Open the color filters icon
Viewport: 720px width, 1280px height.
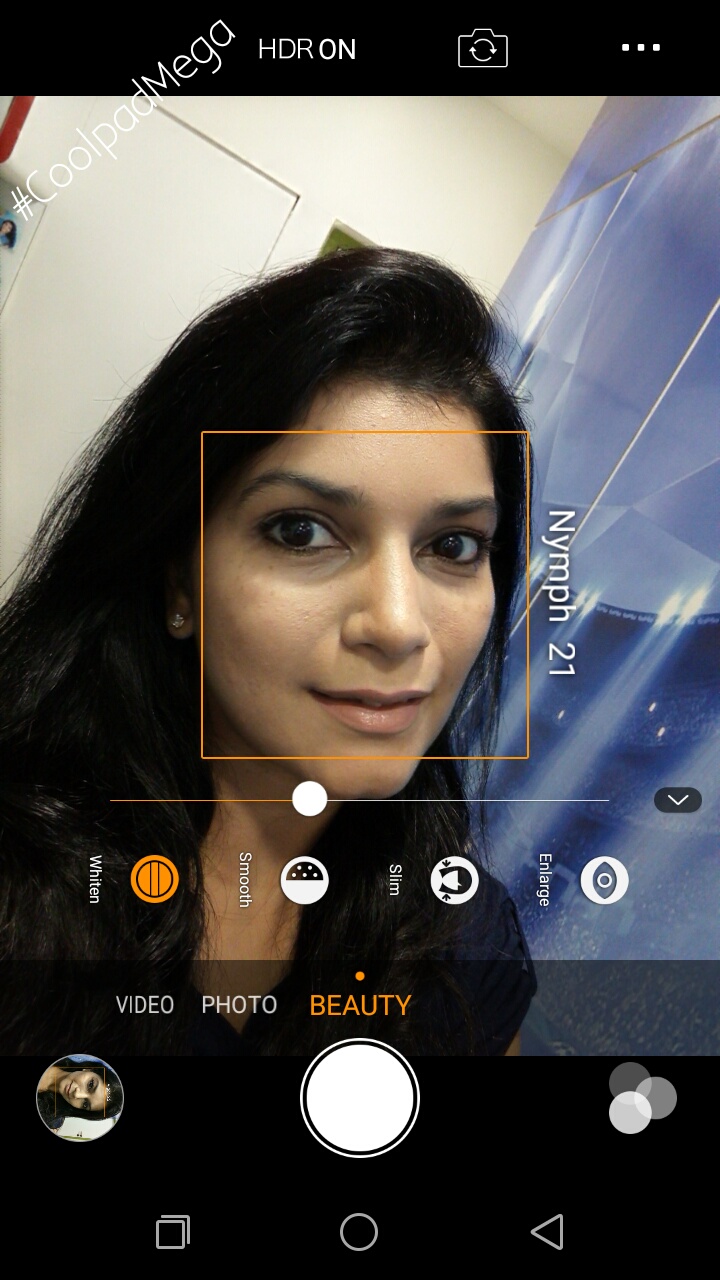642,1098
